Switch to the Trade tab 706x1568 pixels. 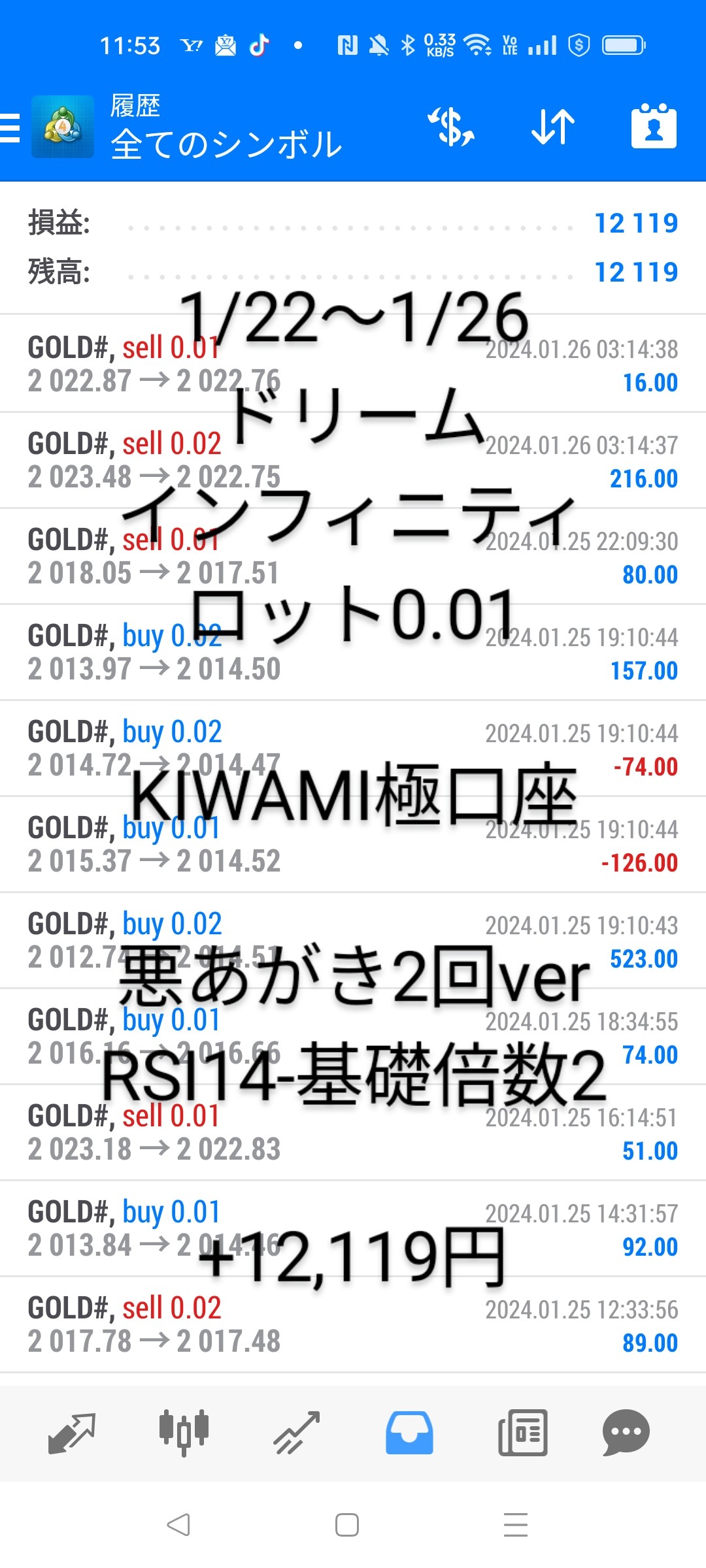[297, 1432]
